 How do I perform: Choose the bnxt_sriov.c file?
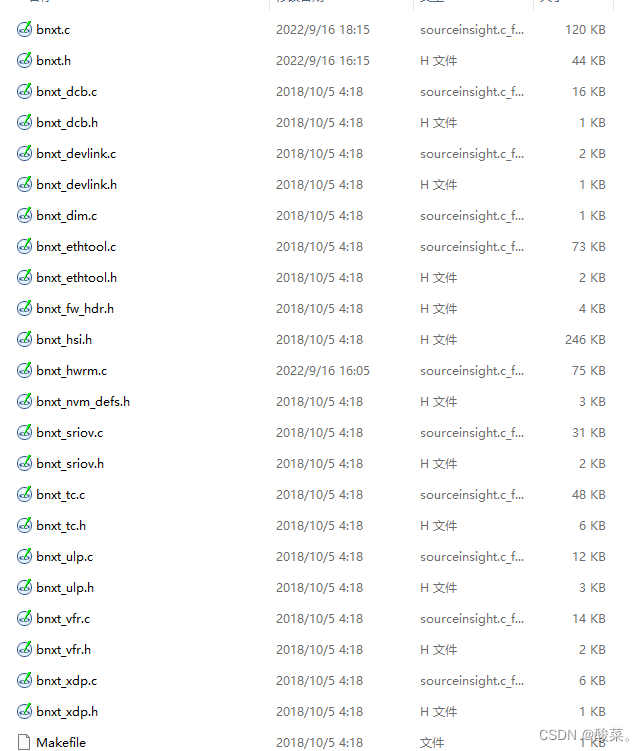click(x=69, y=433)
